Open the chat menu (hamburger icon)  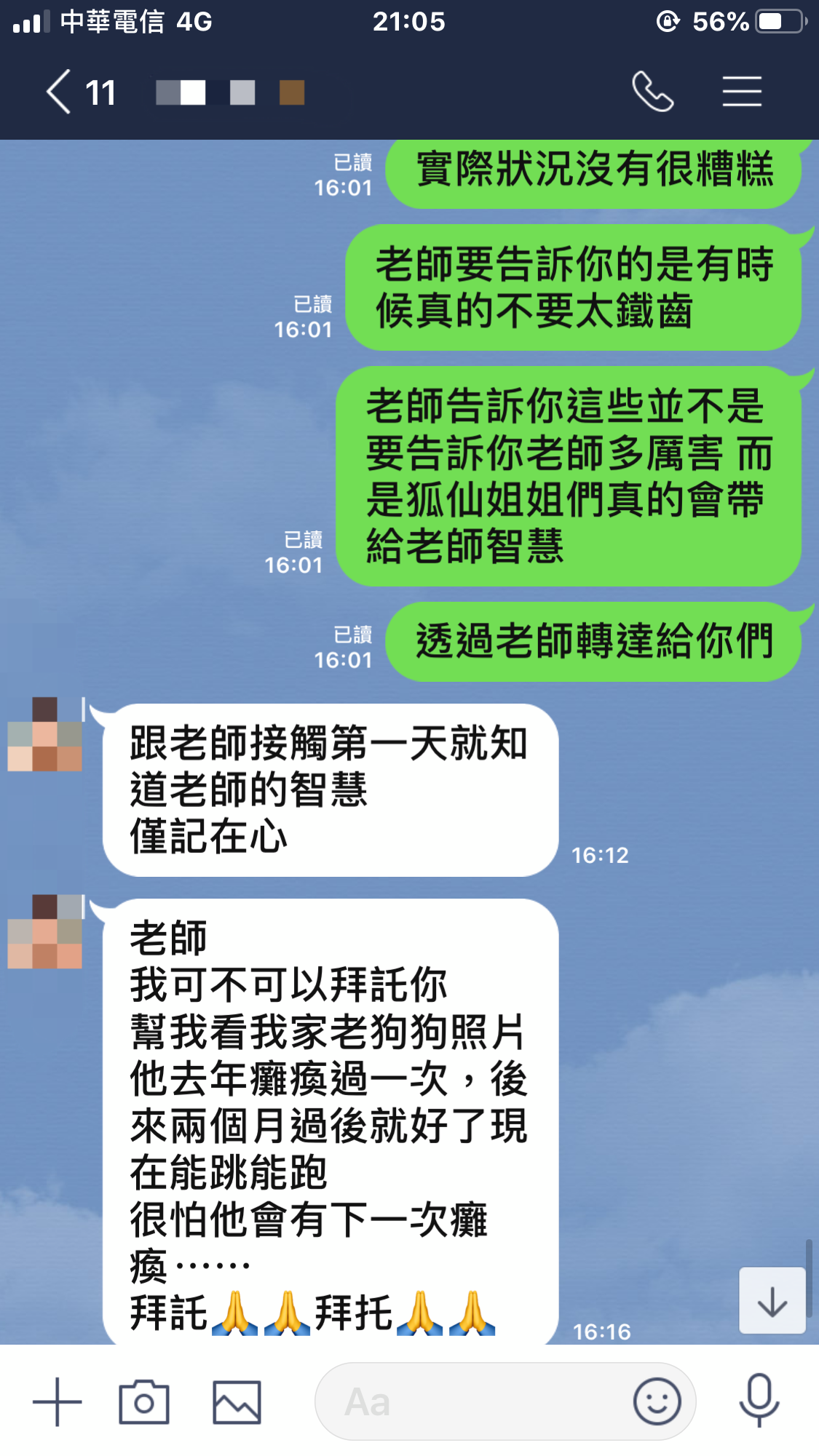(x=742, y=92)
